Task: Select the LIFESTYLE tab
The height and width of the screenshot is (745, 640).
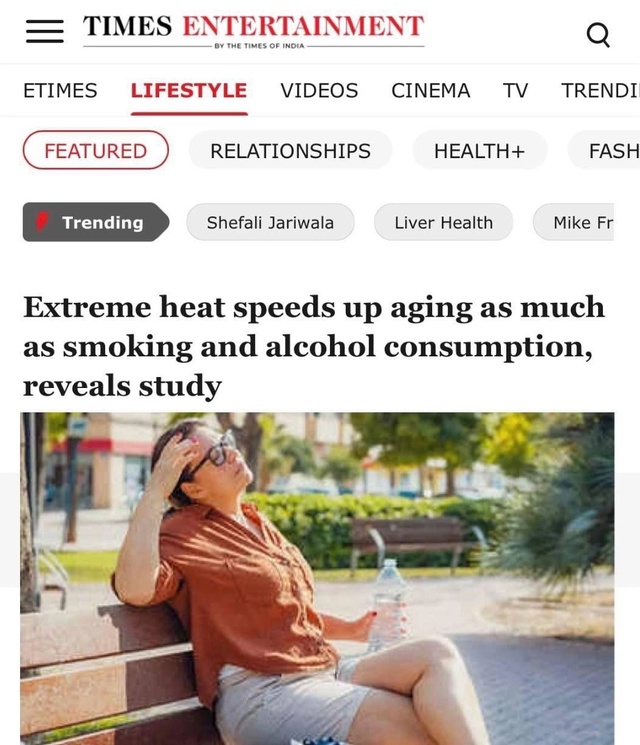Action: click(188, 91)
